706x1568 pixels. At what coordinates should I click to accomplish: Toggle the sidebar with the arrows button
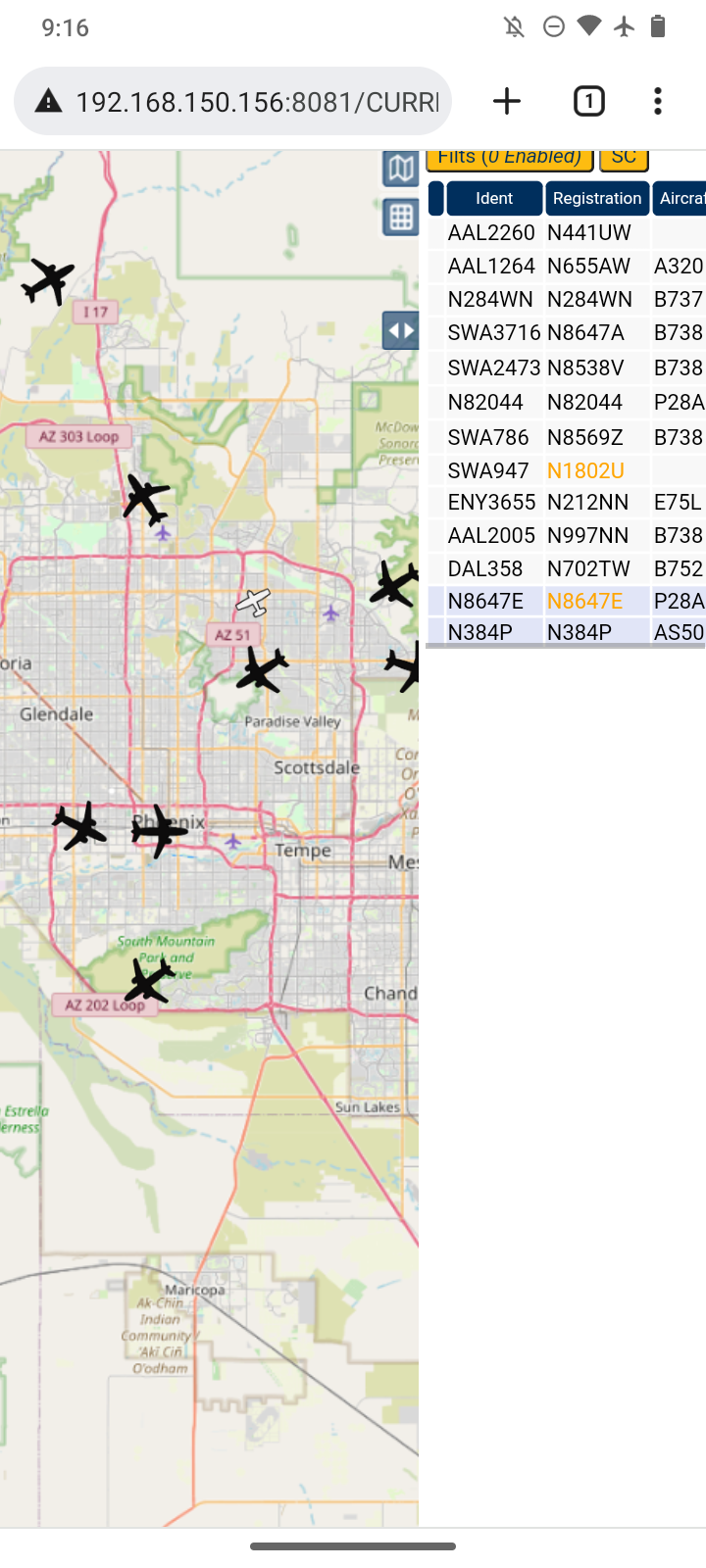click(400, 331)
